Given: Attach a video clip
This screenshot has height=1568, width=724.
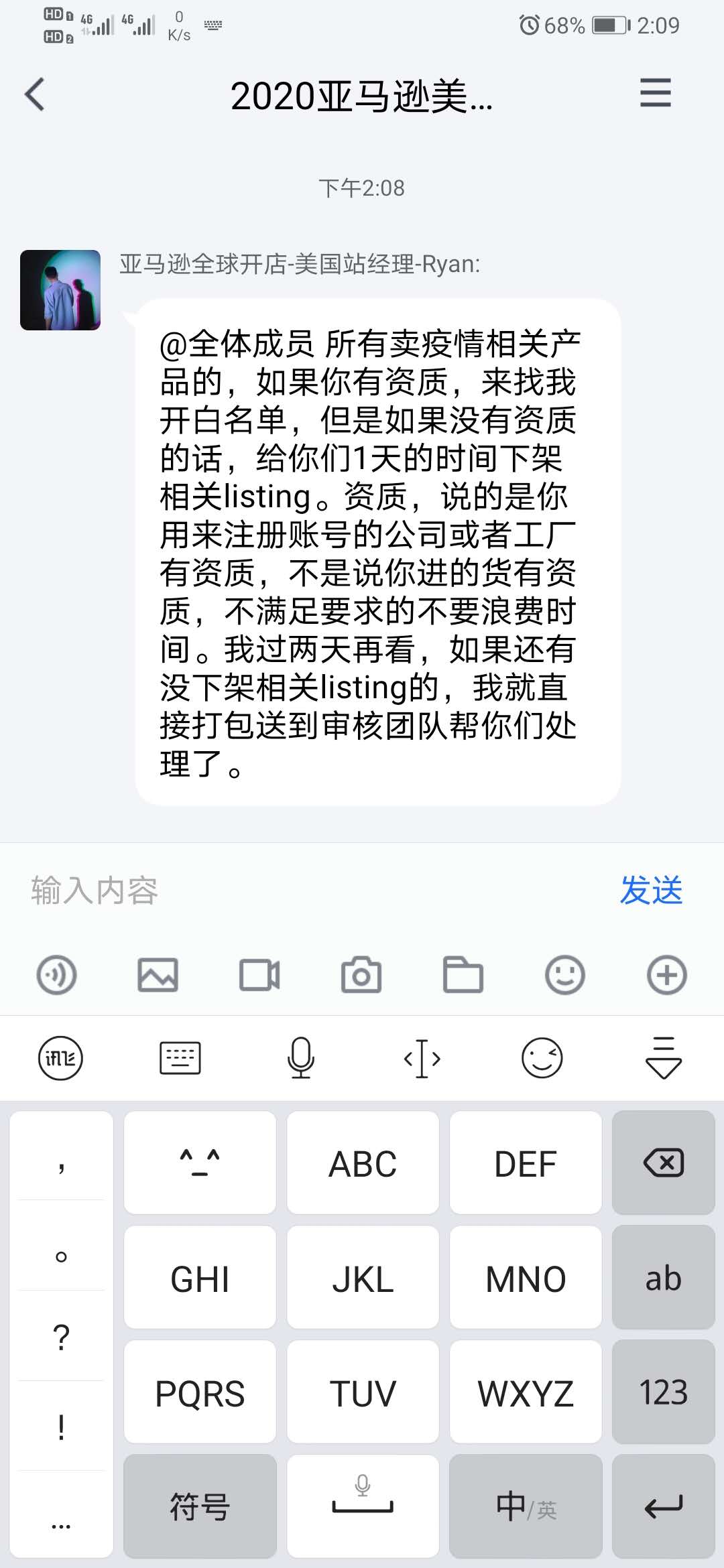Looking at the screenshot, I should click(259, 975).
